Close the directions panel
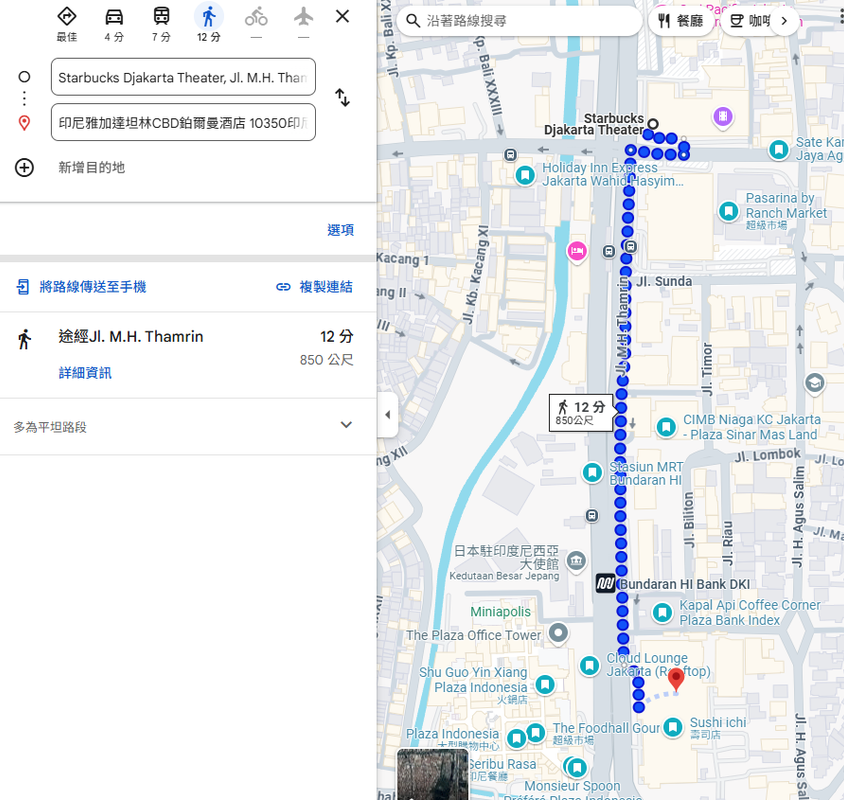The image size is (844, 800). click(342, 16)
